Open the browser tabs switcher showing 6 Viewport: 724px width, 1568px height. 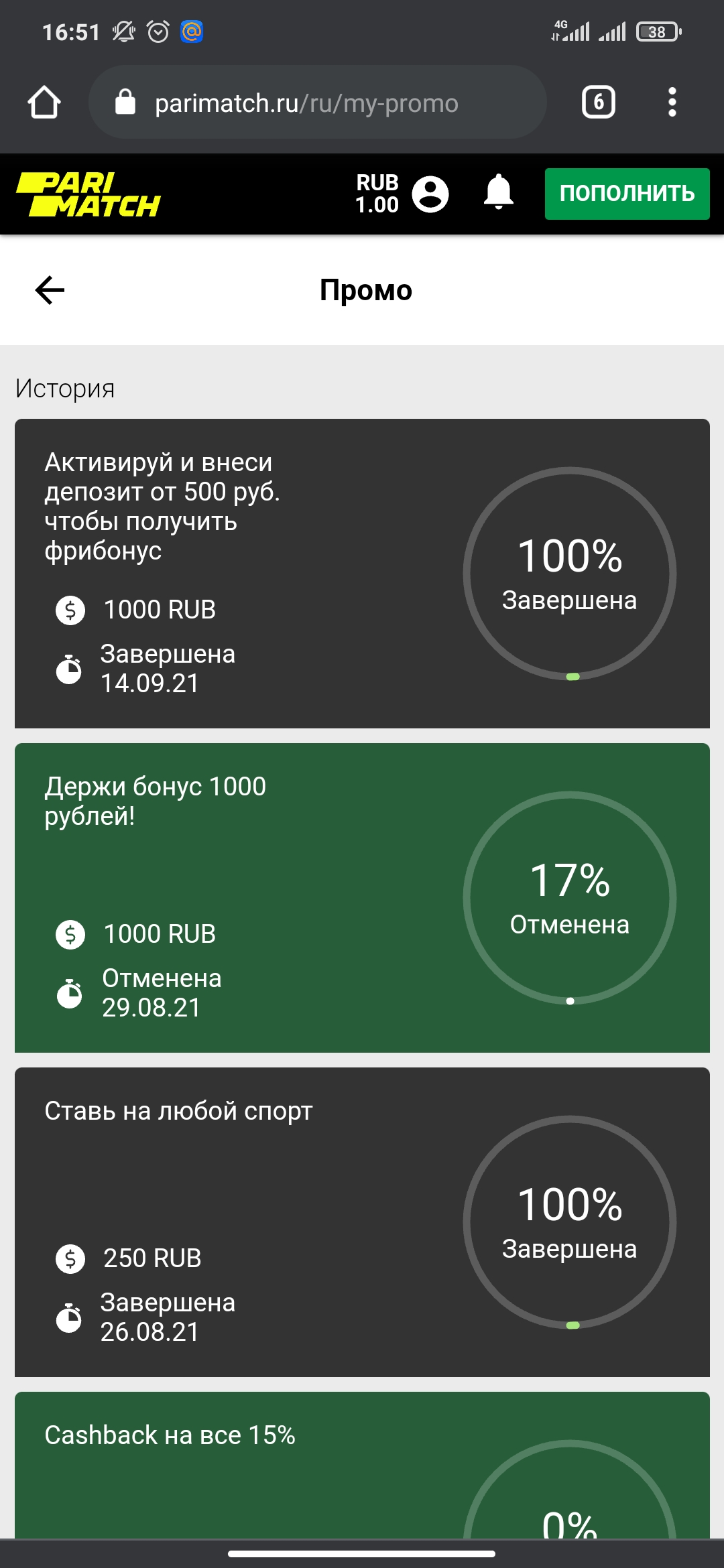click(x=598, y=103)
